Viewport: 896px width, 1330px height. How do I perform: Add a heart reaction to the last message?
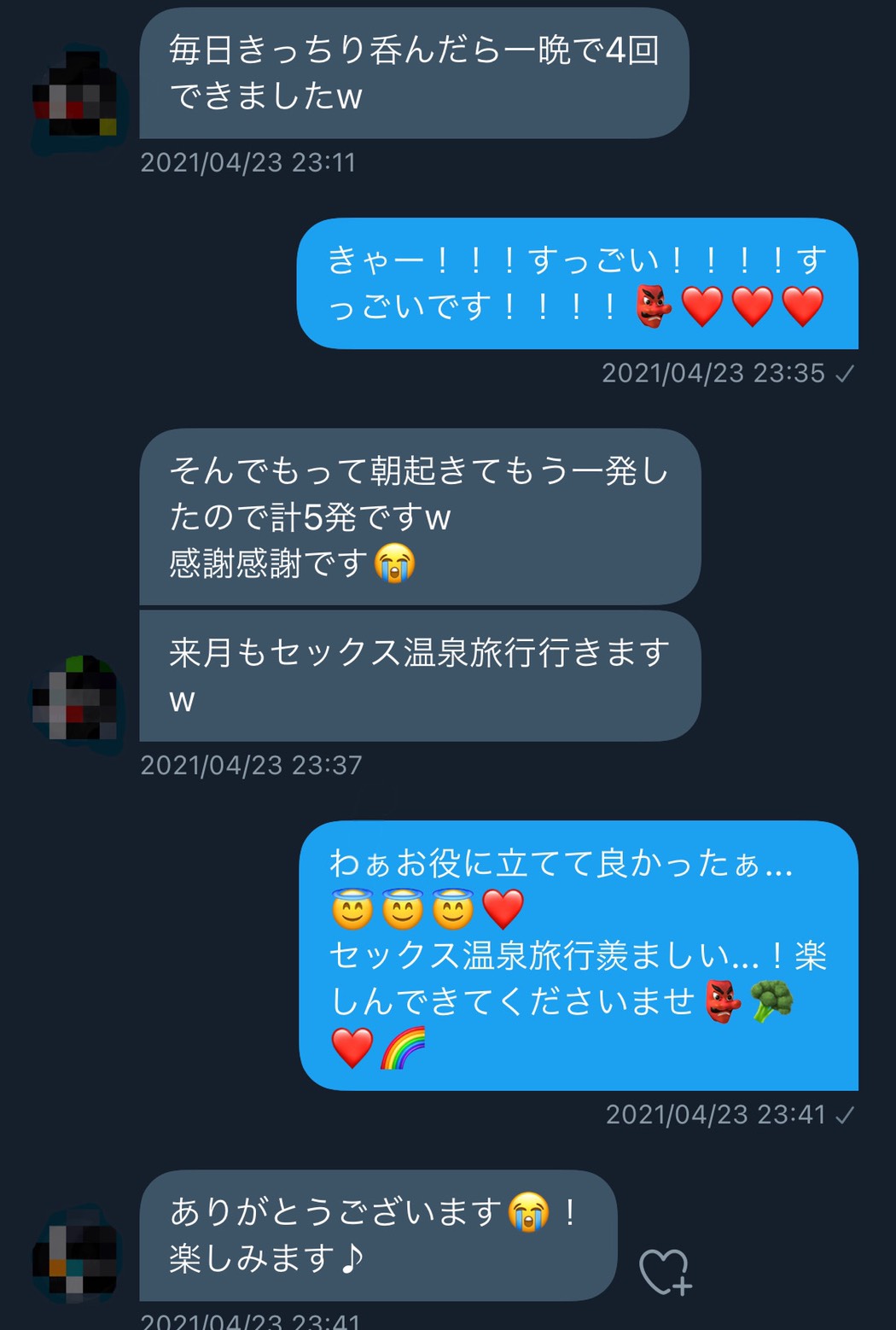[665, 1272]
